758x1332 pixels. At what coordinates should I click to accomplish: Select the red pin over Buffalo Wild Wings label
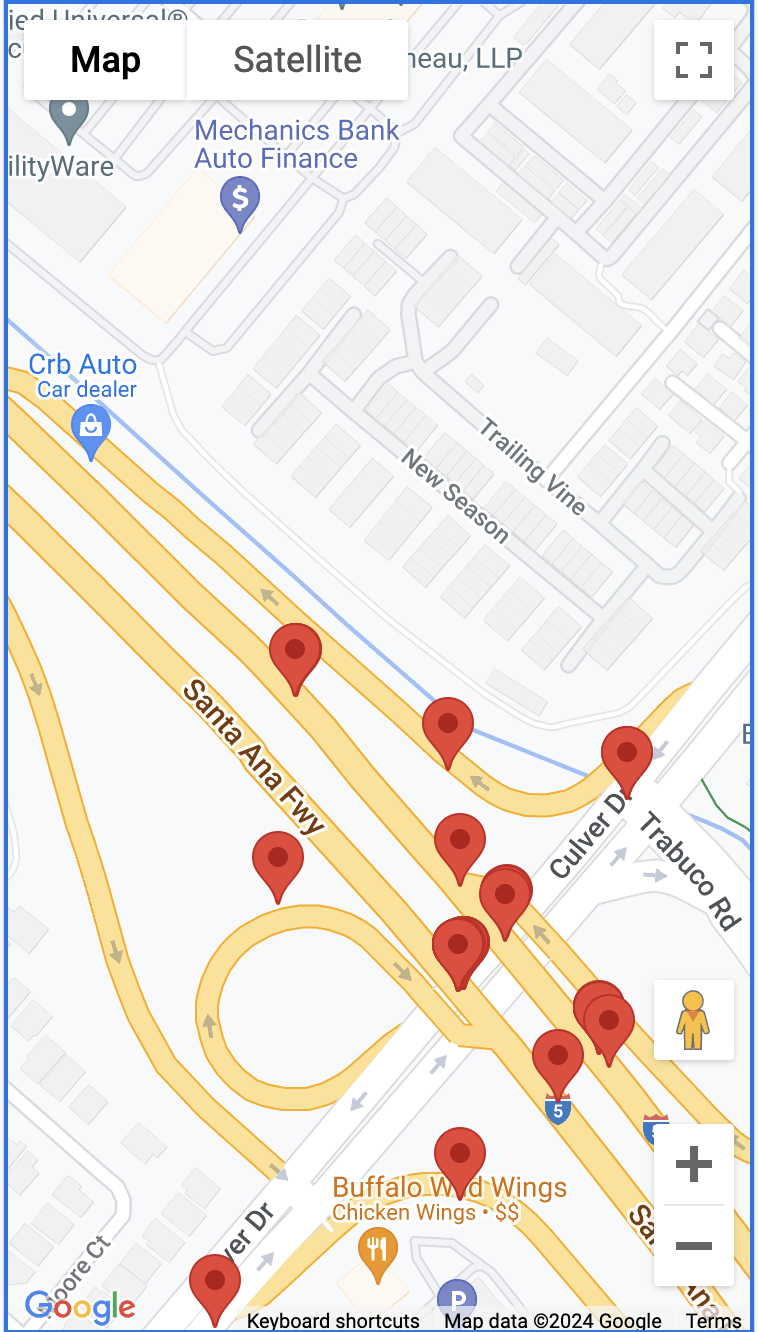tap(459, 1155)
